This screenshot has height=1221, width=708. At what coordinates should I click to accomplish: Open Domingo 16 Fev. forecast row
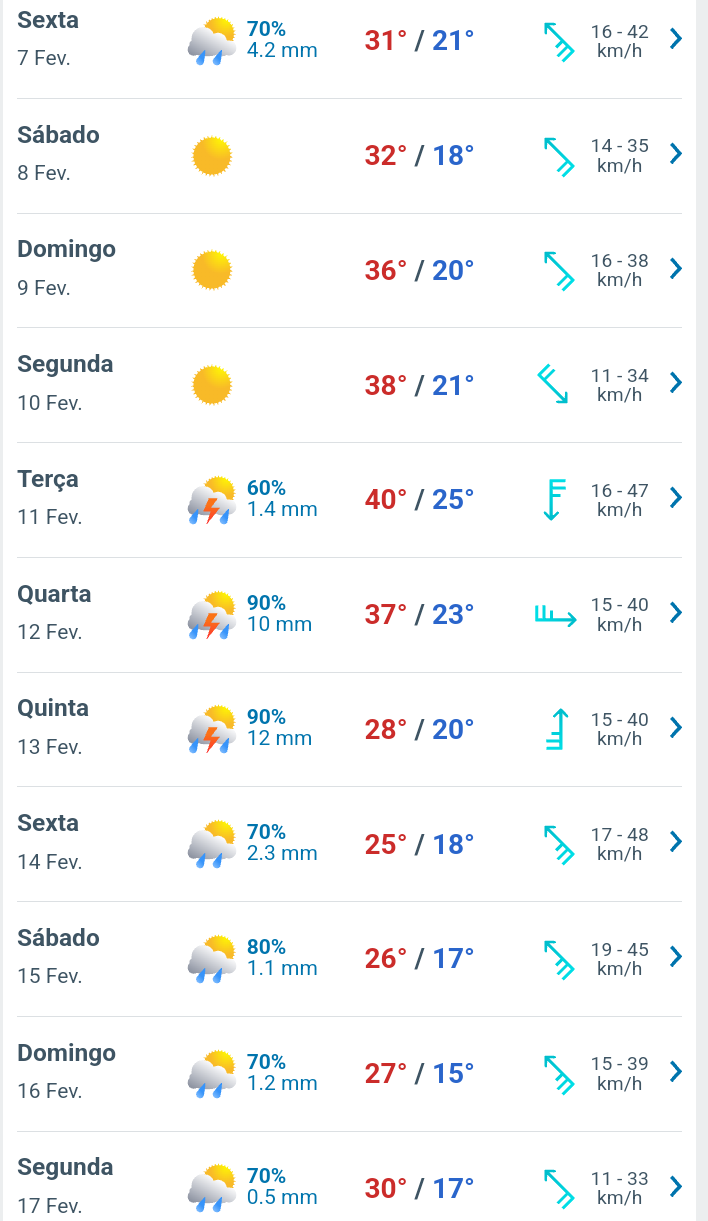350,1074
